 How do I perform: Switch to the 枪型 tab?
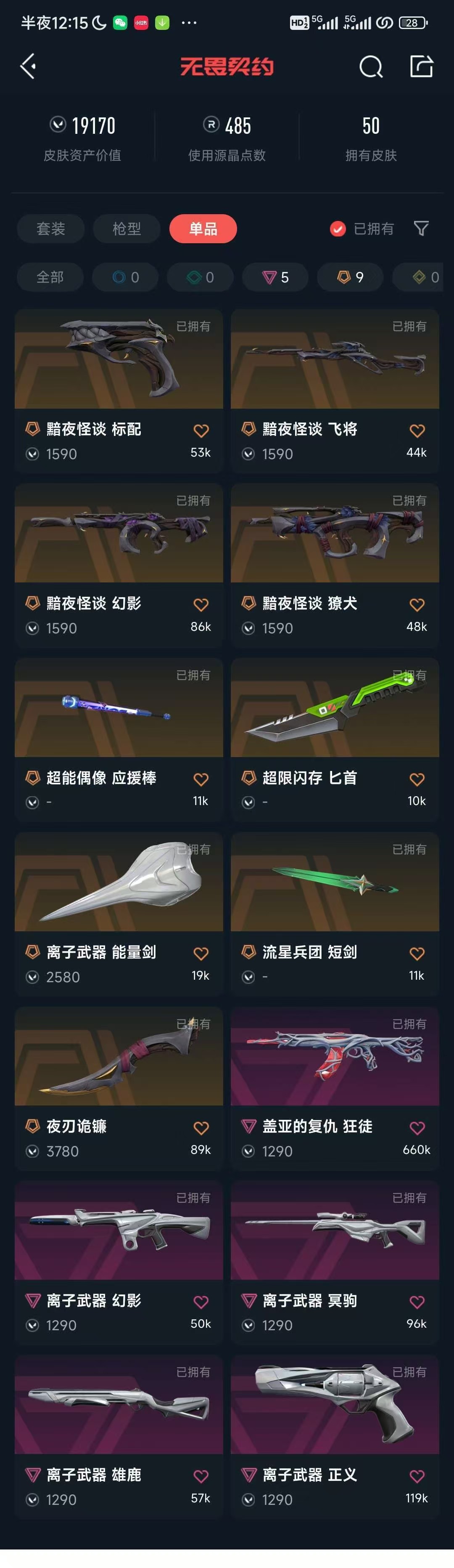click(127, 229)
